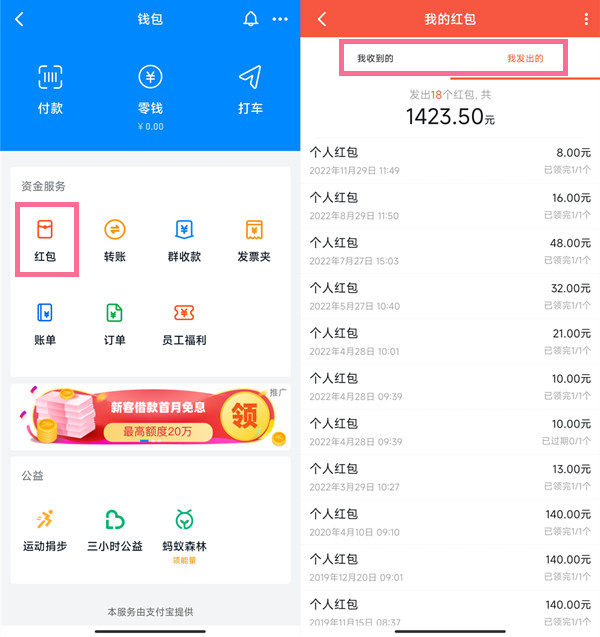The height and width of the screenshot is (637, 600).
Task: Open 群收款 group collection
Action: pyautogui.click(x=184, y=241)
